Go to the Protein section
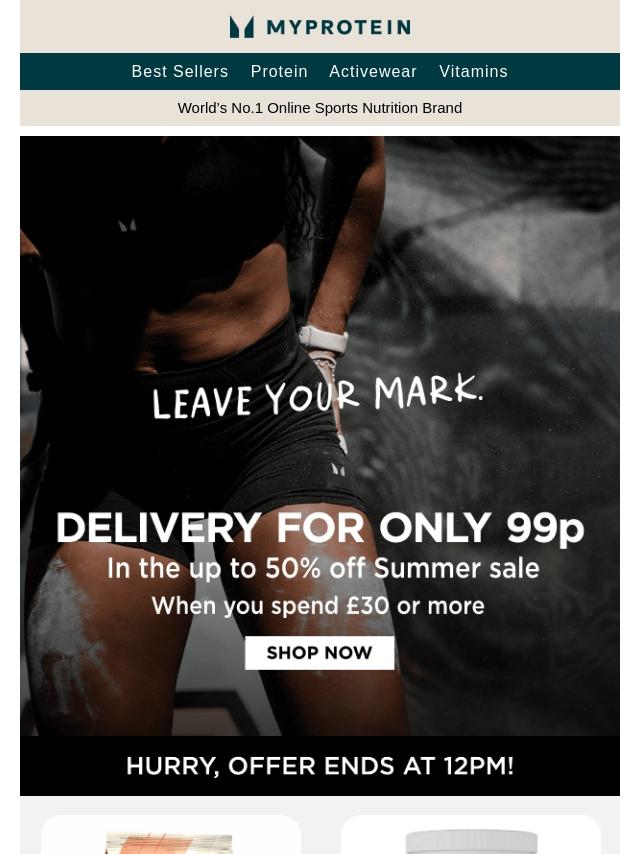Viewport: 640px width, 854px height. coord(279,71)
